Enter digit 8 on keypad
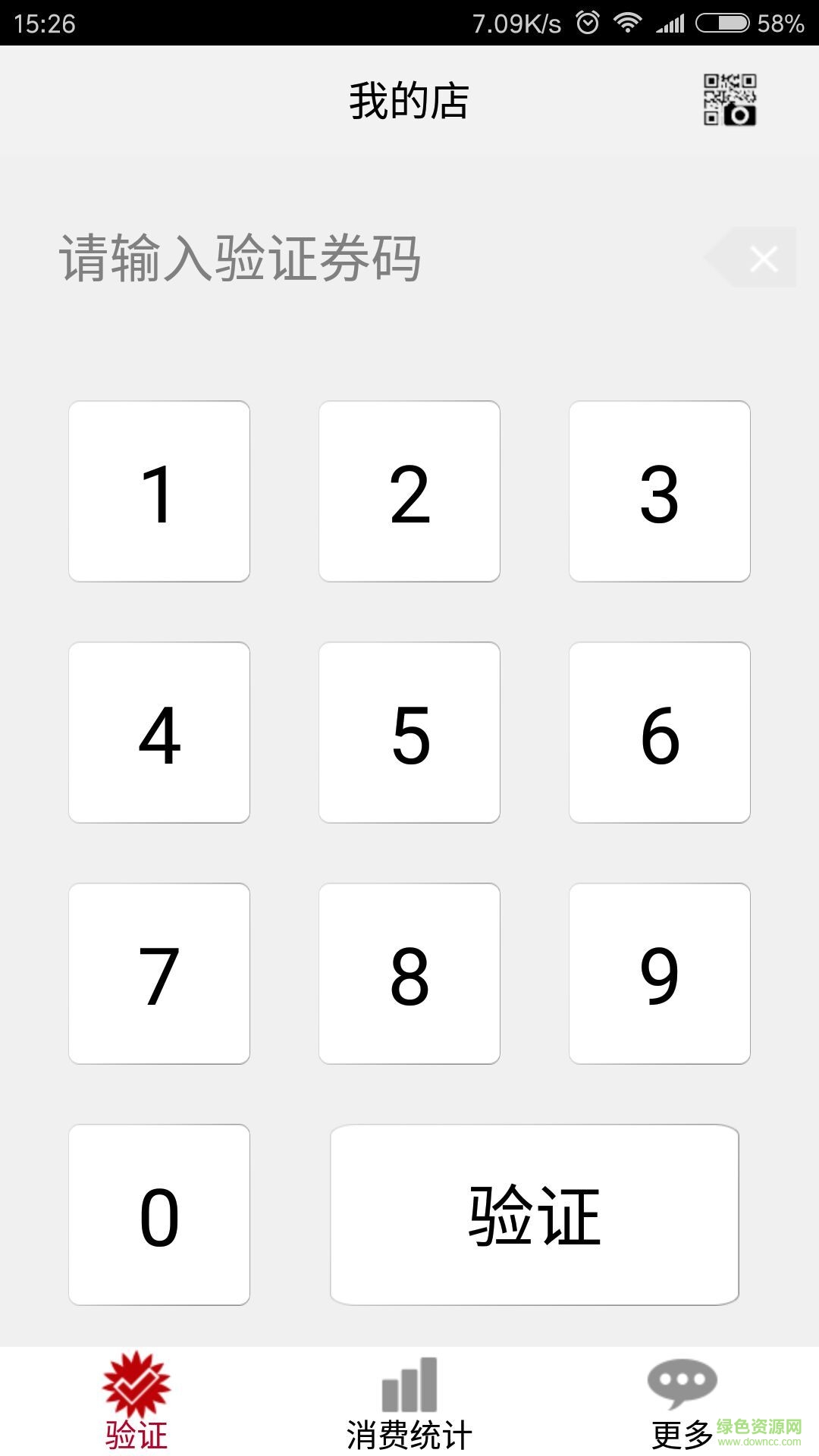 click(409, 974)
